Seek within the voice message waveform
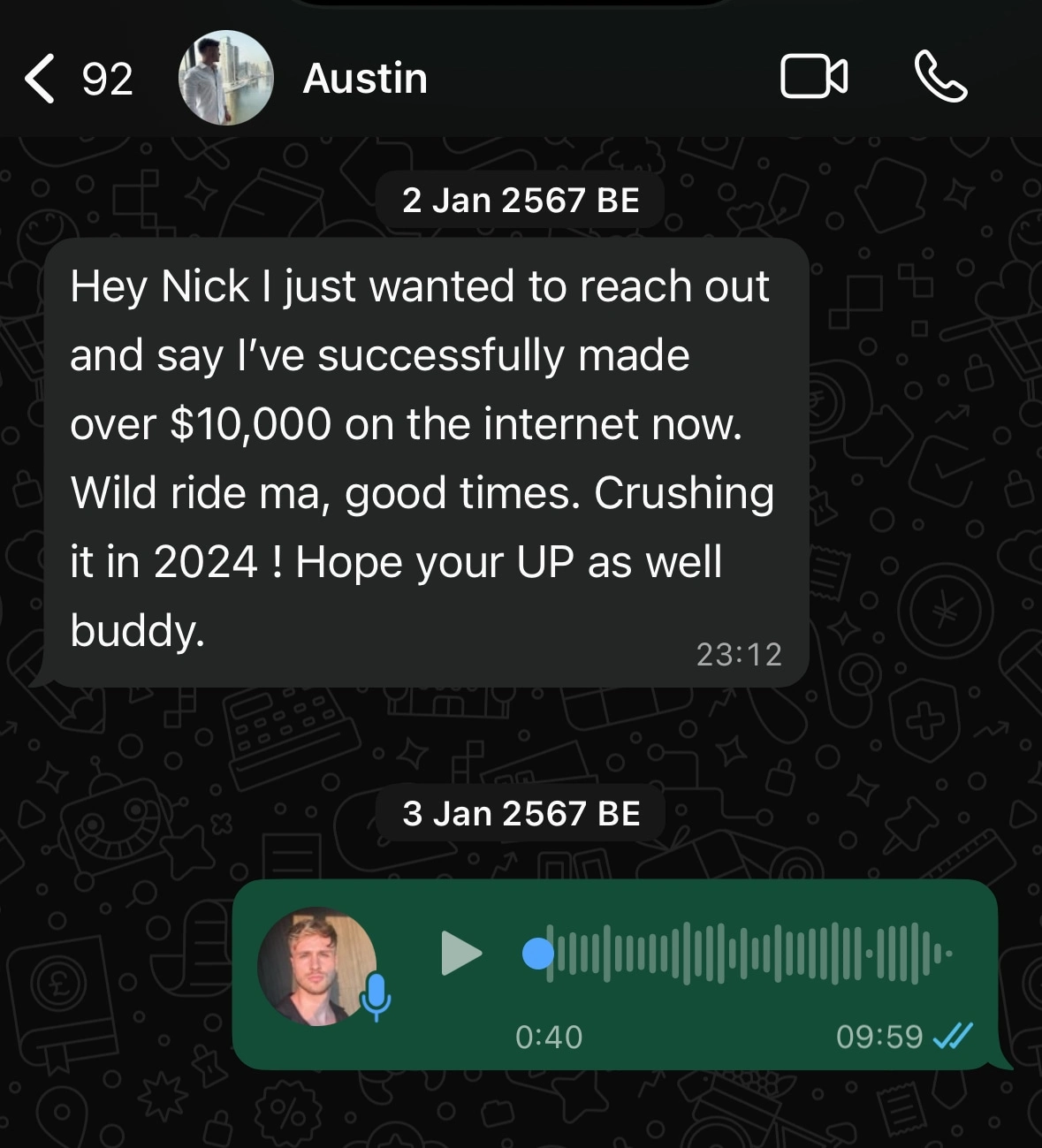This screenshot has width=1042, height=1148. tap(742, 954)
